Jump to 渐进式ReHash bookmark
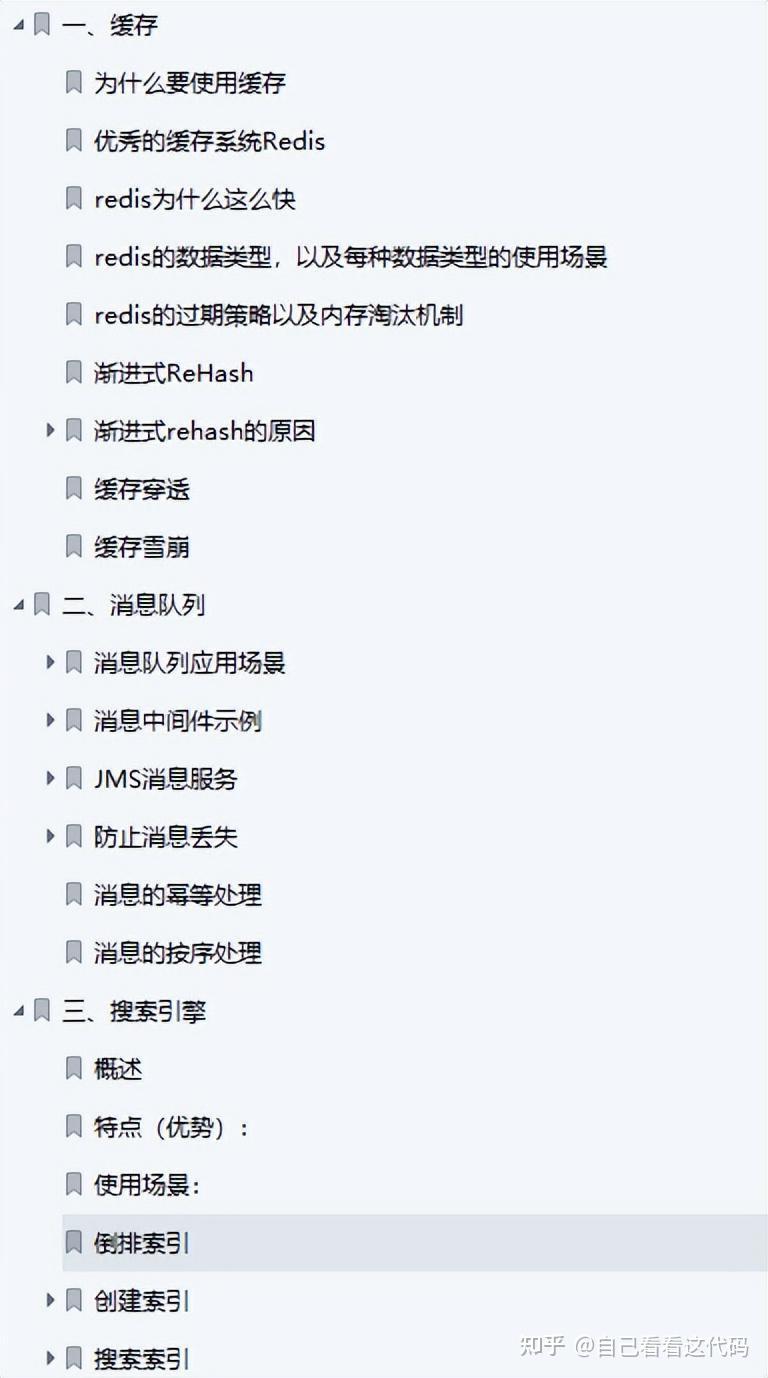Screen dimensions: 768x1378 click(174, 373)
